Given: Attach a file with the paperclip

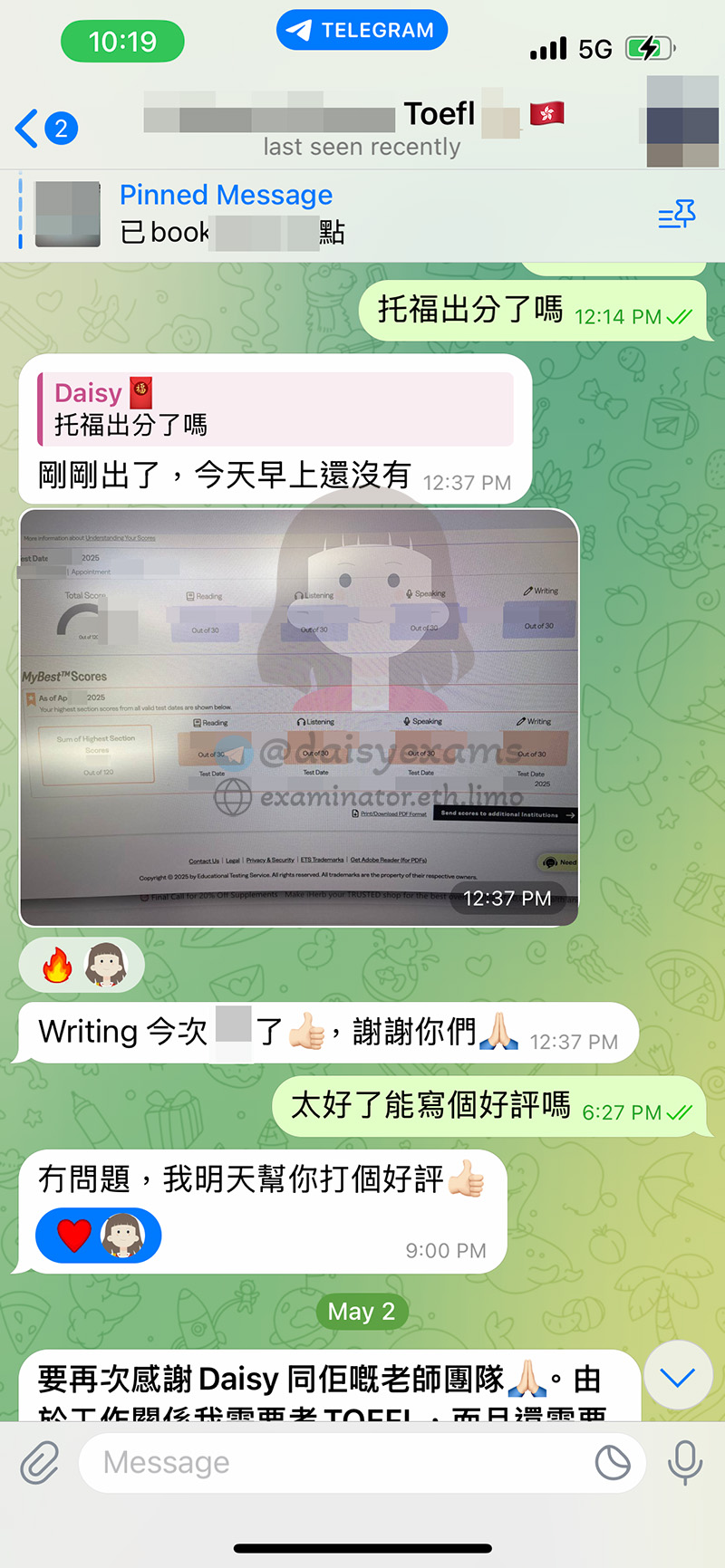Looking at the screenshot, I should coord(40,1462).
